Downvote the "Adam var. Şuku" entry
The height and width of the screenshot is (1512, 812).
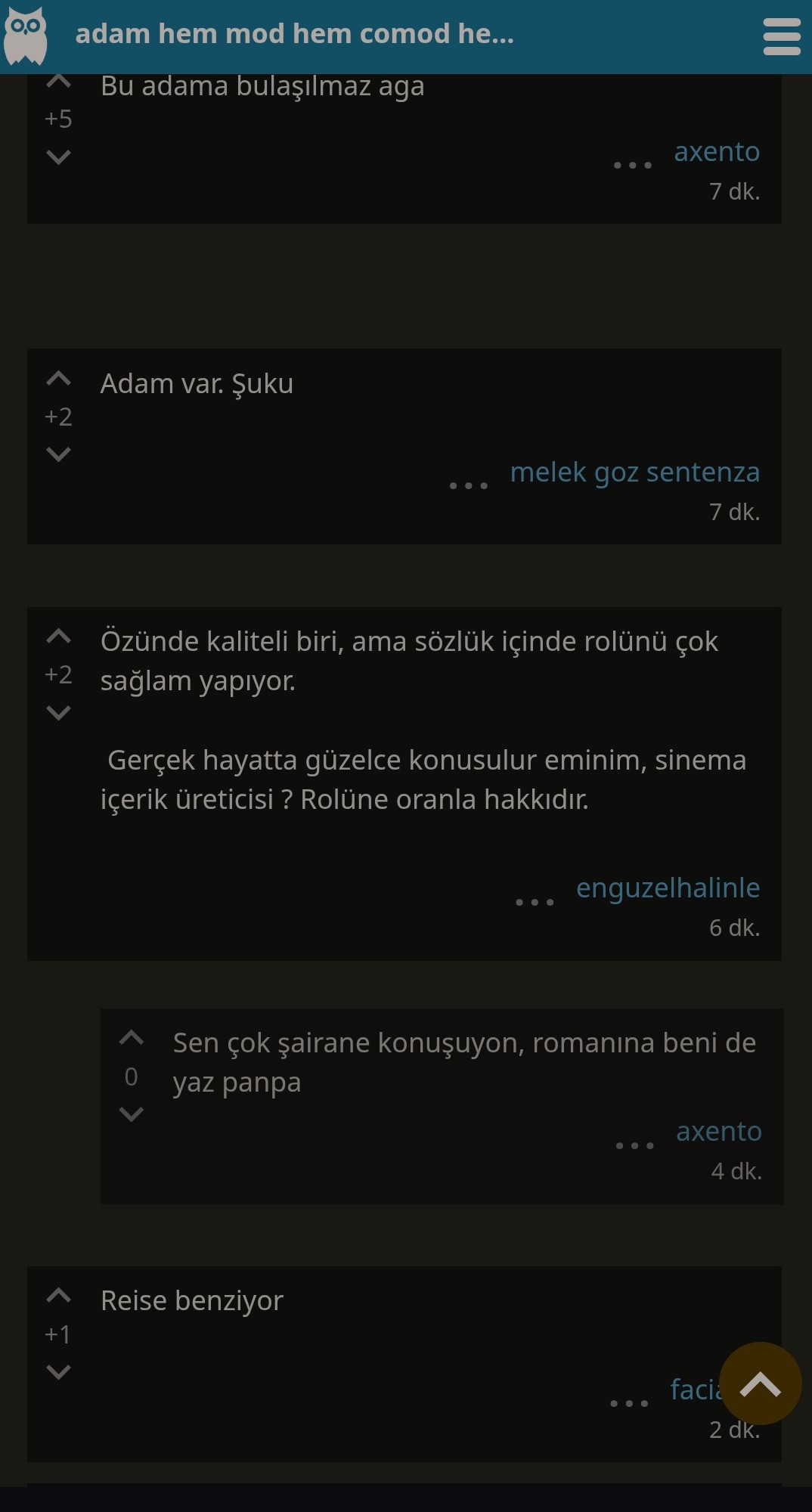(x=58, y=454)
